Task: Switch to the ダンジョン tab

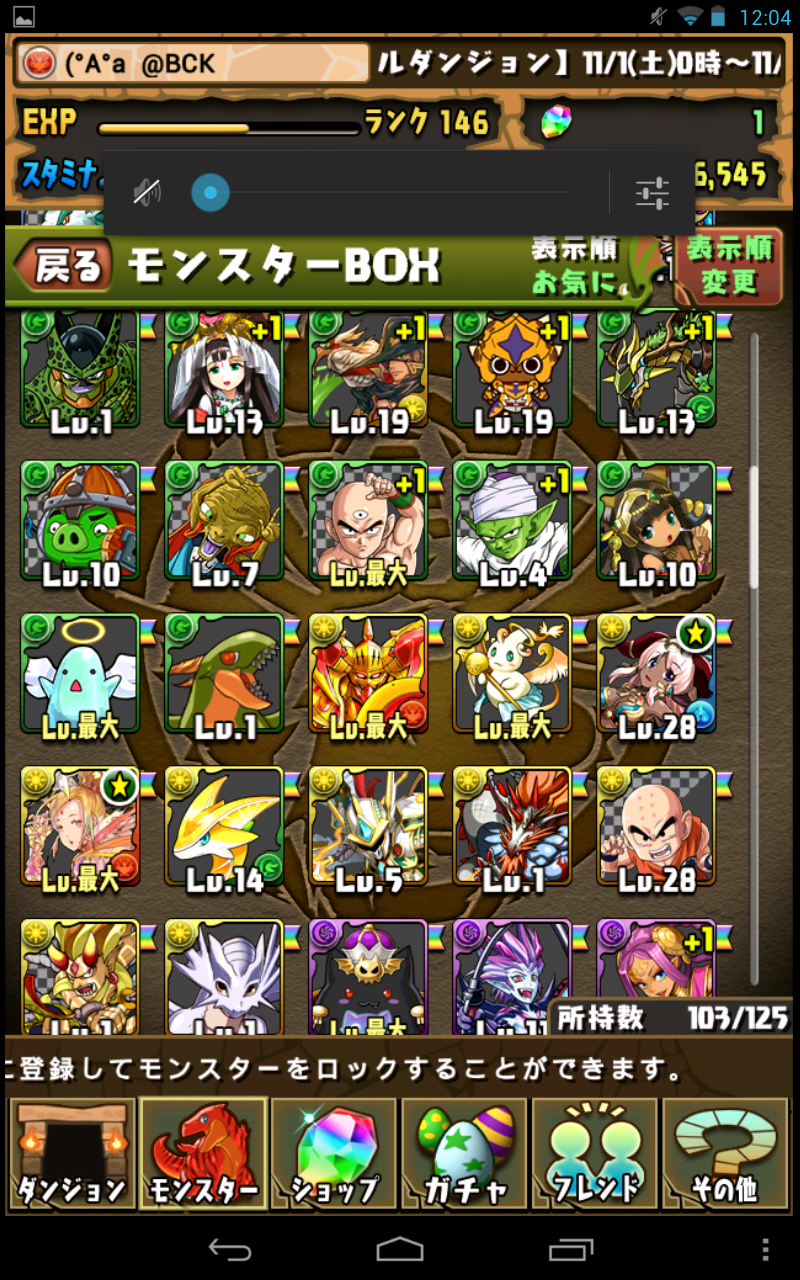Action: pos(71,1152)
